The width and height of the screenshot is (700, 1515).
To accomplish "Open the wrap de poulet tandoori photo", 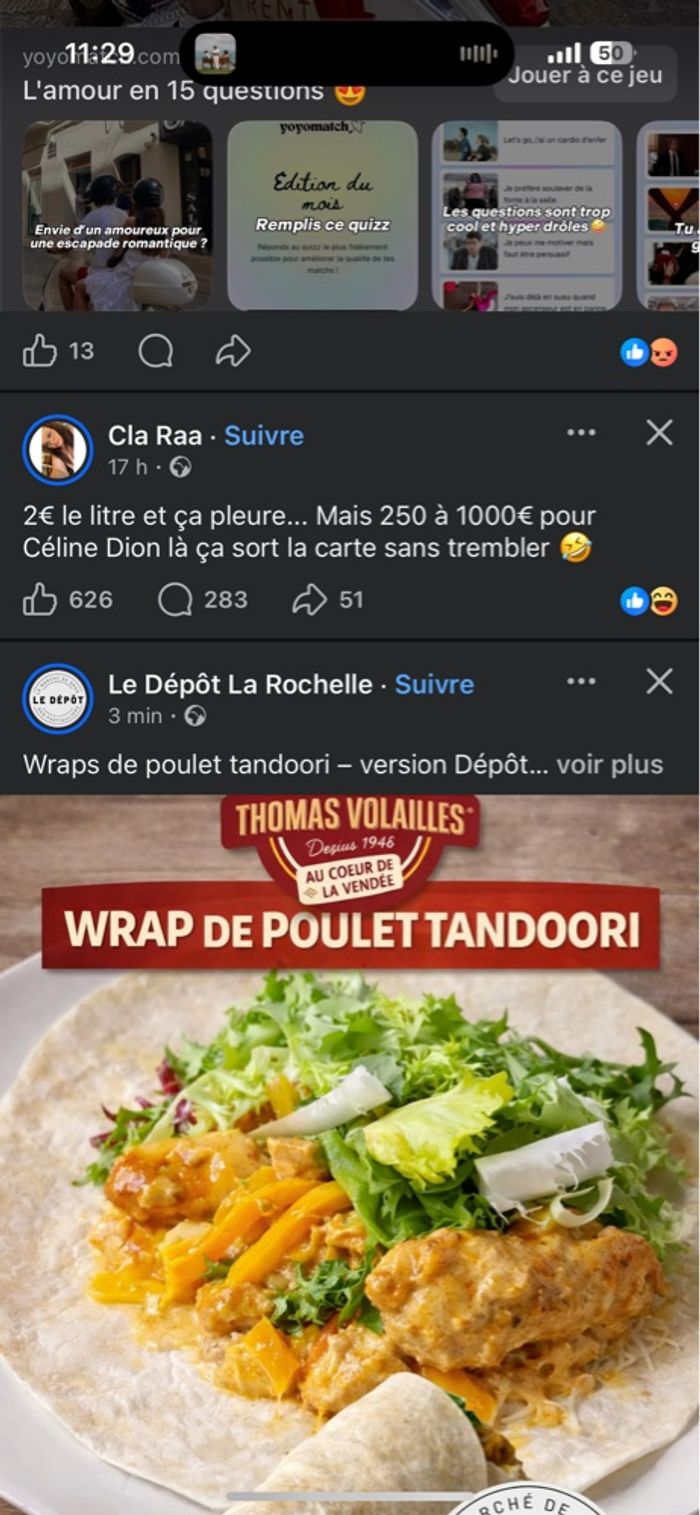I will pyautogui.click(x=350, y=1150).
